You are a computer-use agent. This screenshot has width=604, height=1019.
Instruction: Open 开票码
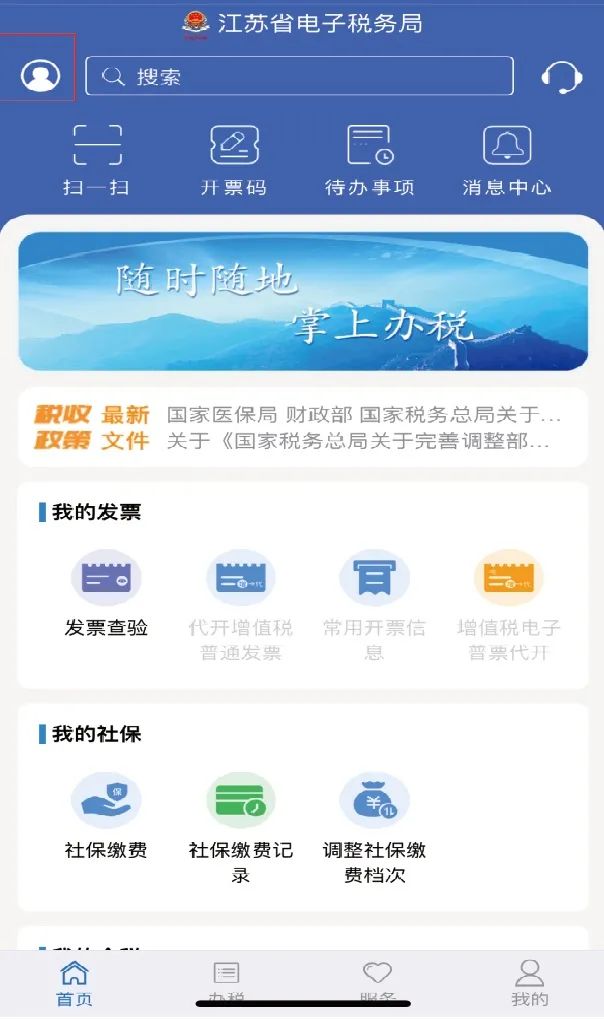(234, 161)
